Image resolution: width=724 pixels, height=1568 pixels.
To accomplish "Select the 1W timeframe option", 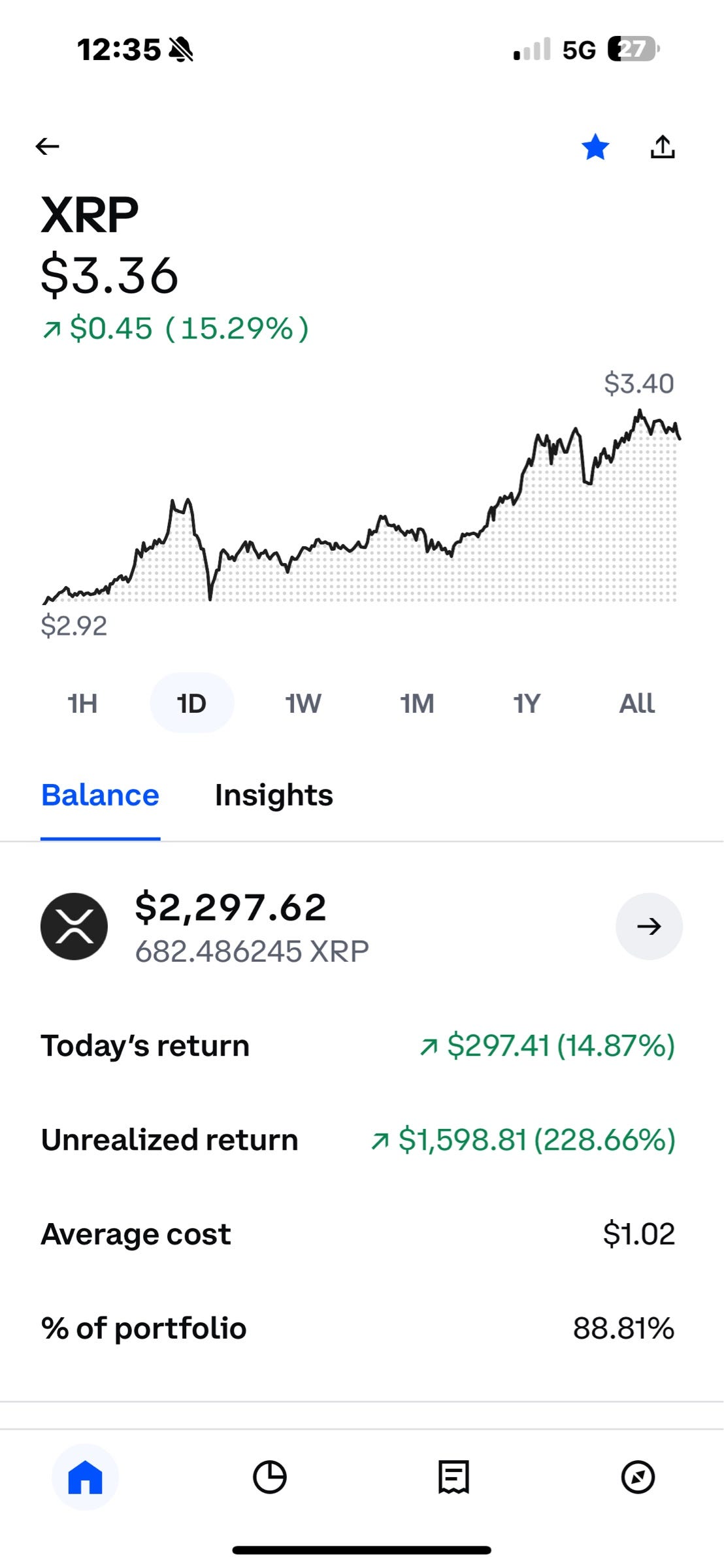I will click(x=303, y=703).
